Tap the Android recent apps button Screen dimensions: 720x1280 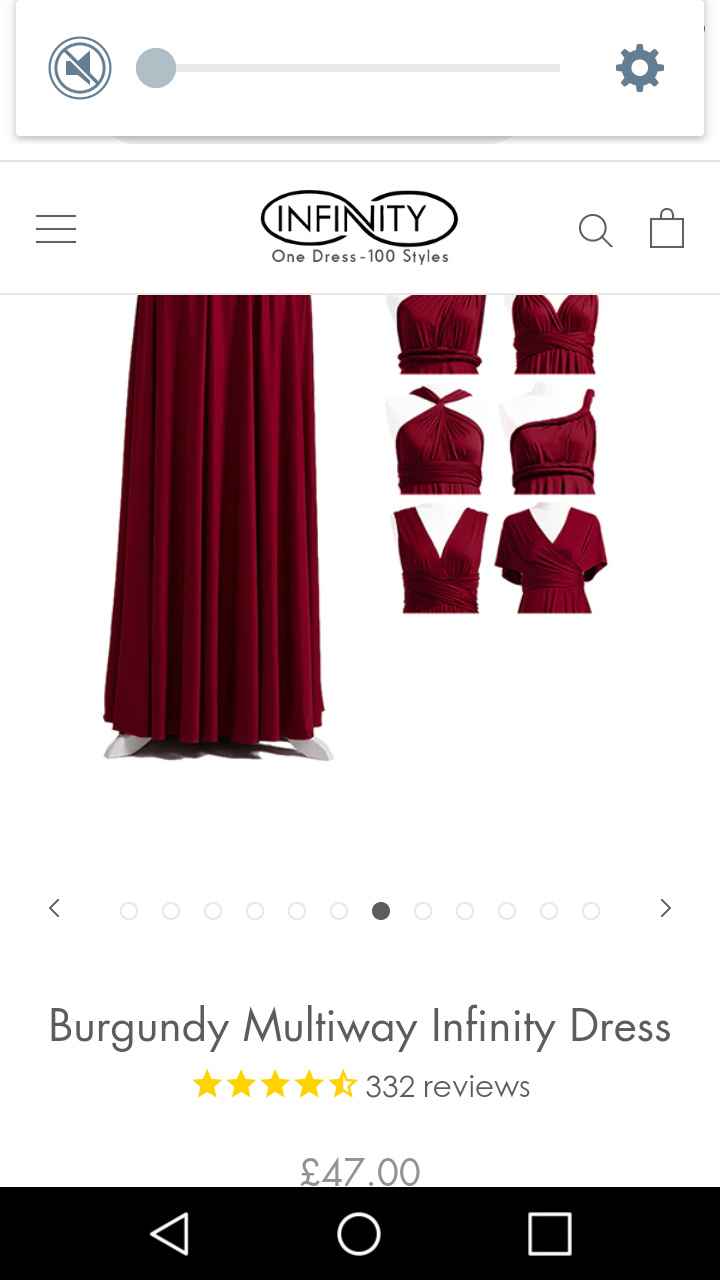point(548,1232)
